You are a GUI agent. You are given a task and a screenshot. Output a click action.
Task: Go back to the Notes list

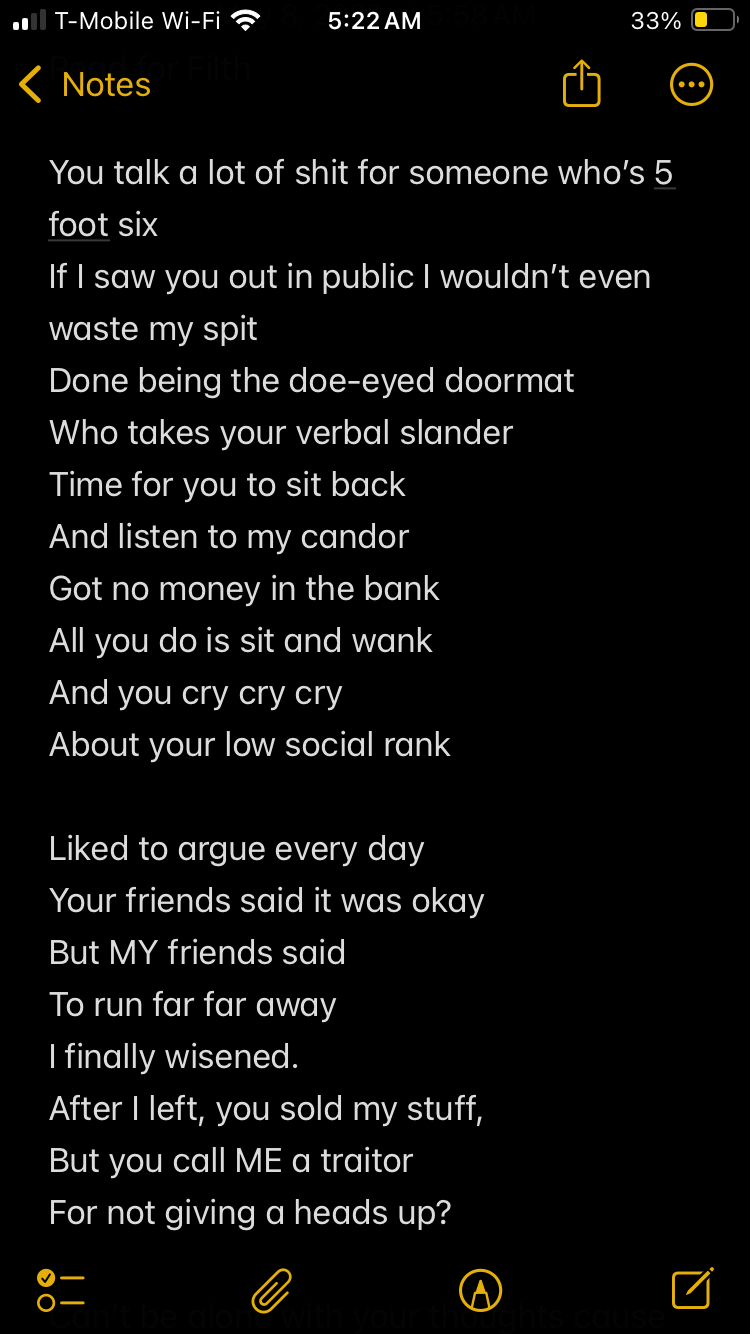click(85, 85)
